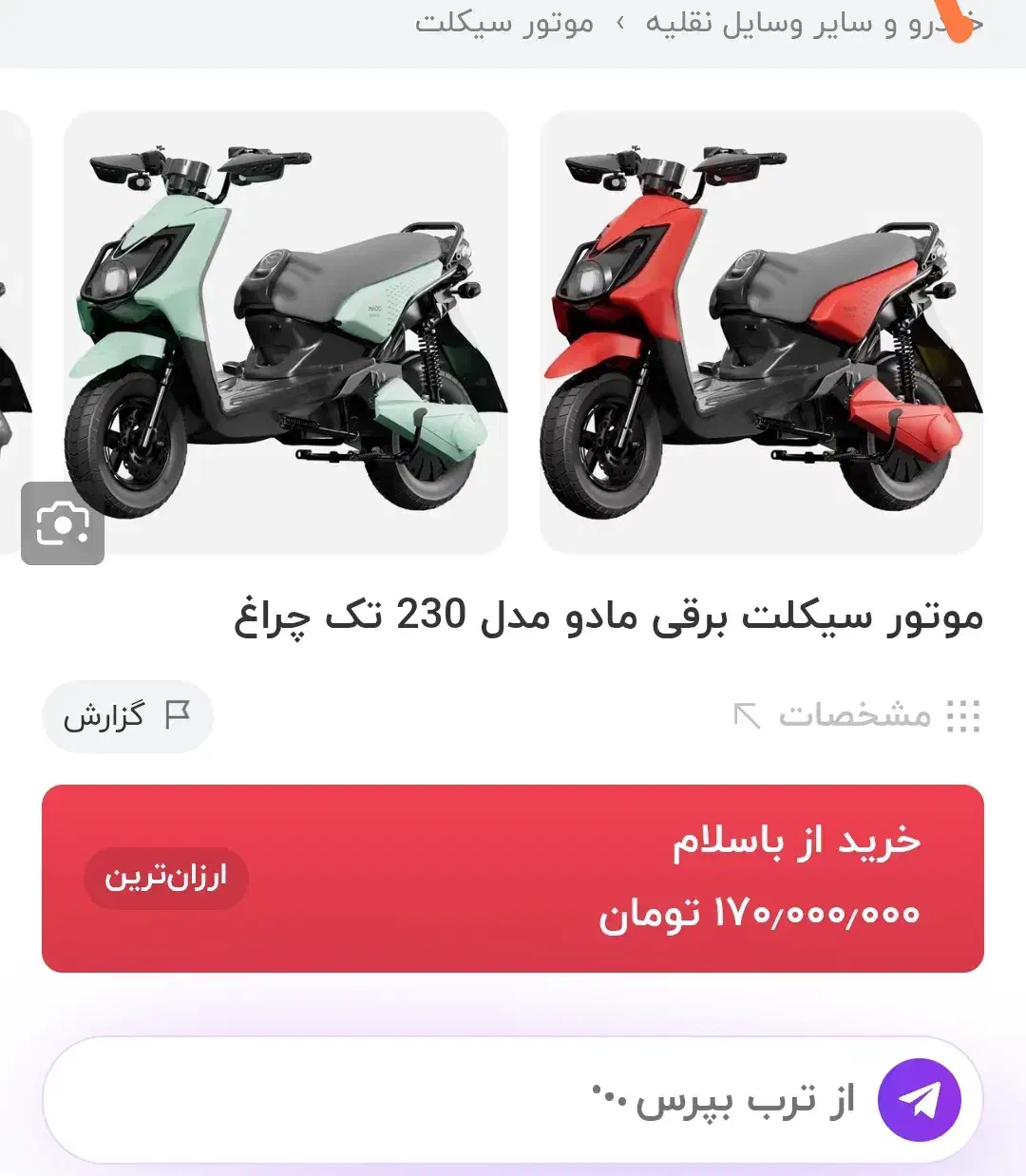Select the green scooter photo
The height and width of the screenshot is (1176, 1026).
tap(285, 331)
